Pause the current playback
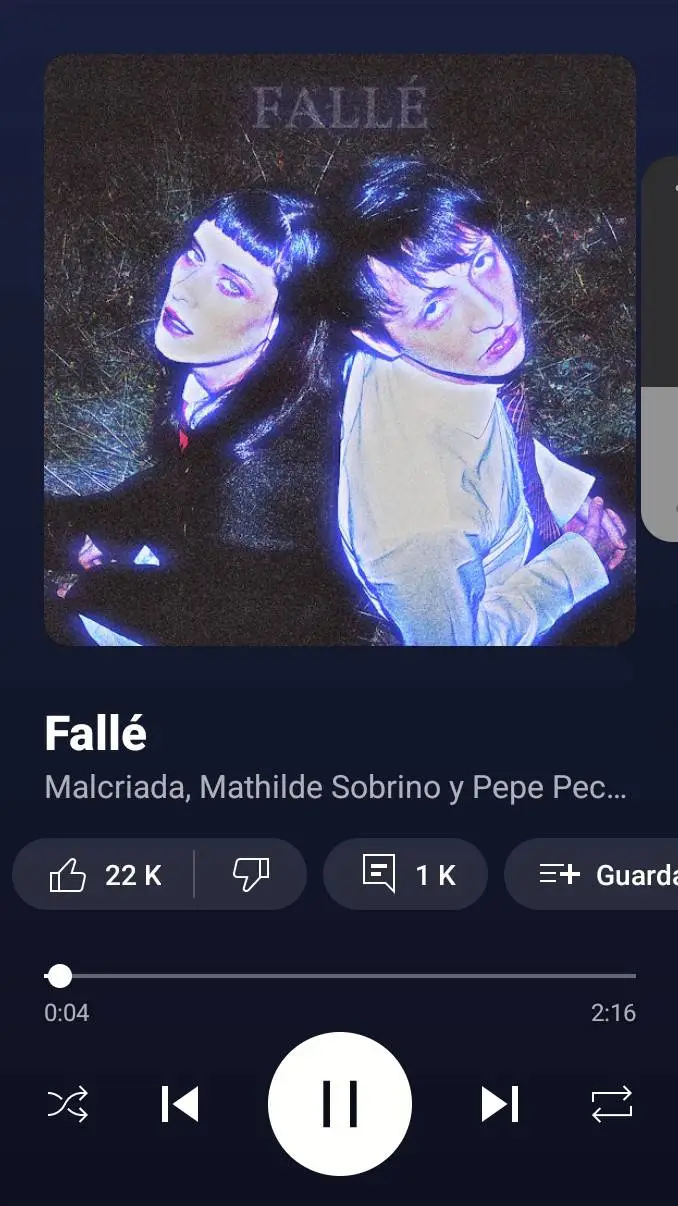 [x=340, y=1104]
